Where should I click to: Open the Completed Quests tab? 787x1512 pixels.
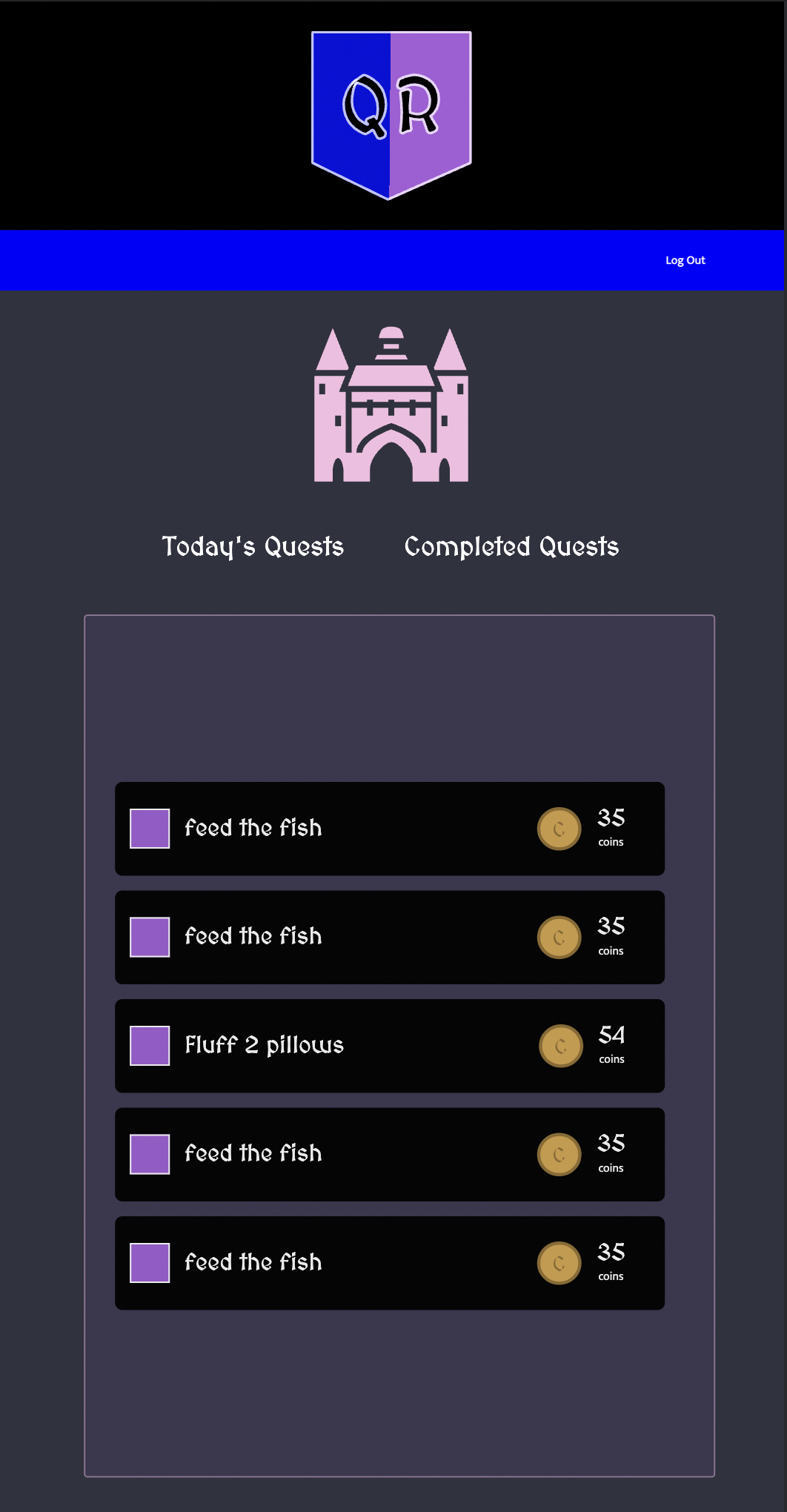(x=511, y=547)
